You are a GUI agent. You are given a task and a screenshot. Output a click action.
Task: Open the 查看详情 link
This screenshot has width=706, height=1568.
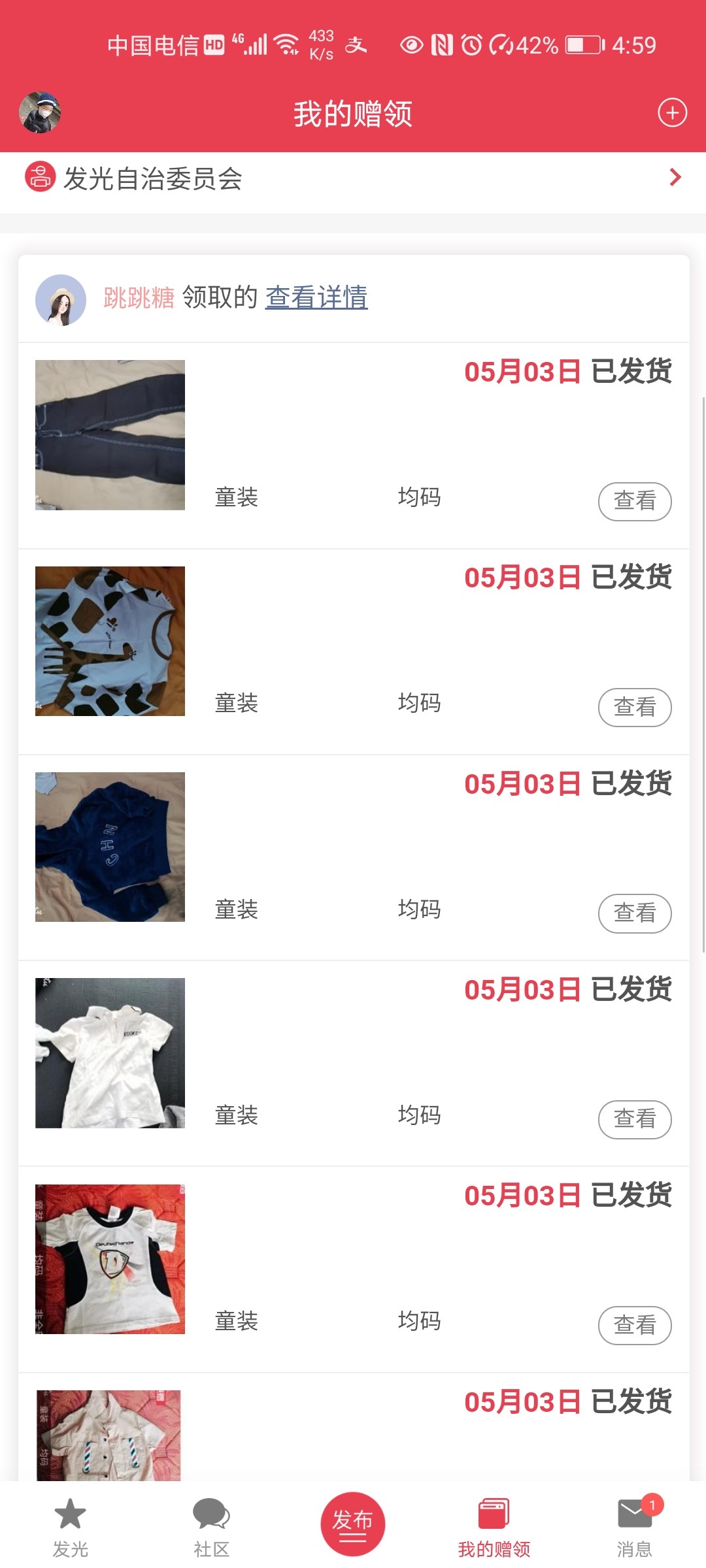pos(316,298)
